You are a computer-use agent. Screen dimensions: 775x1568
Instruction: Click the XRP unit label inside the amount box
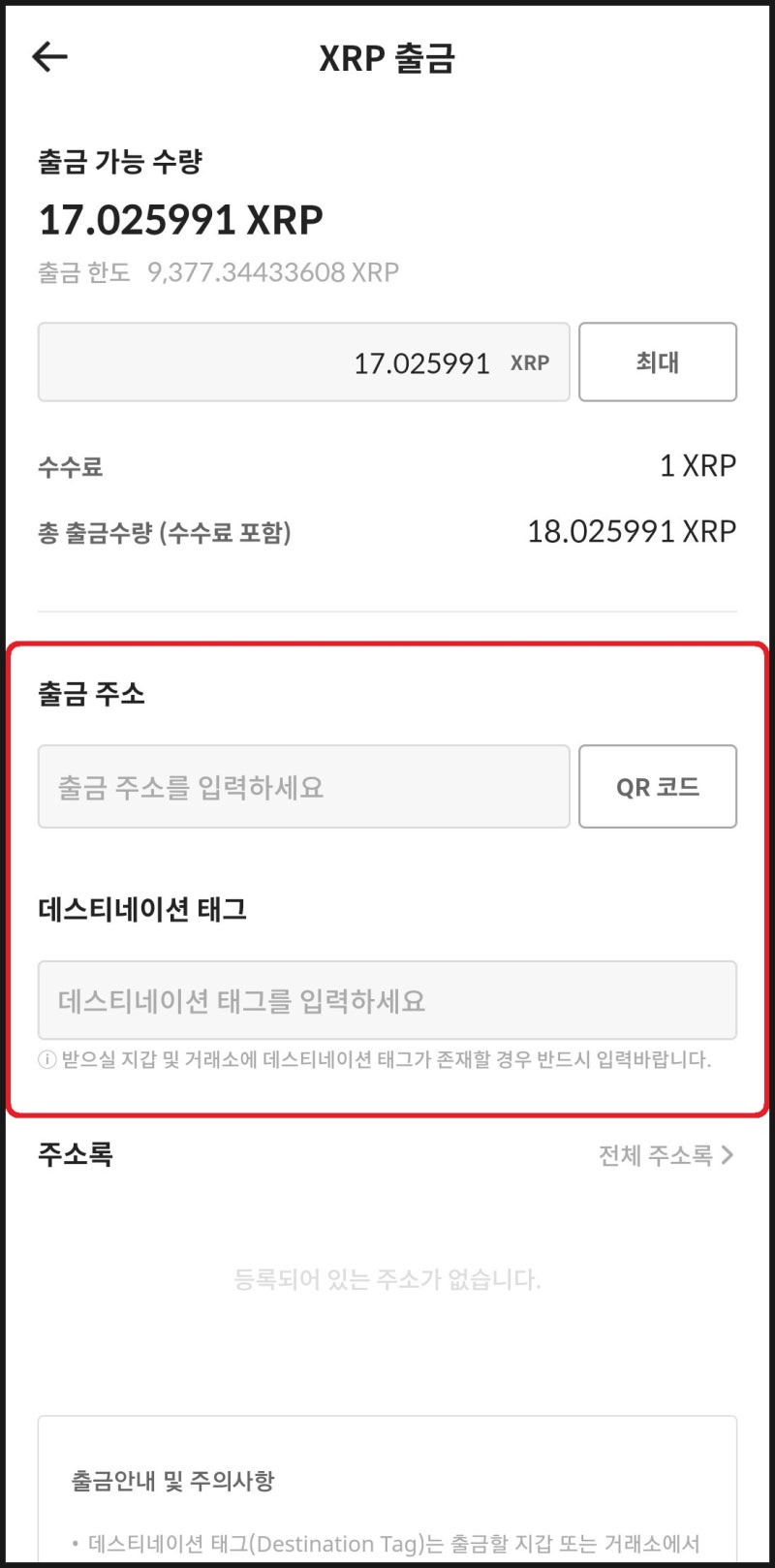pos(529,363)
